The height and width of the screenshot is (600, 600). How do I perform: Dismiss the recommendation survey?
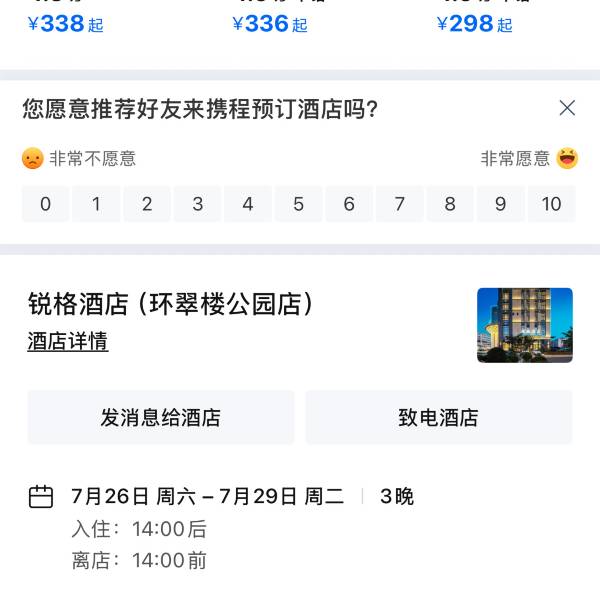pyautogui.click(x=567, y=108)
